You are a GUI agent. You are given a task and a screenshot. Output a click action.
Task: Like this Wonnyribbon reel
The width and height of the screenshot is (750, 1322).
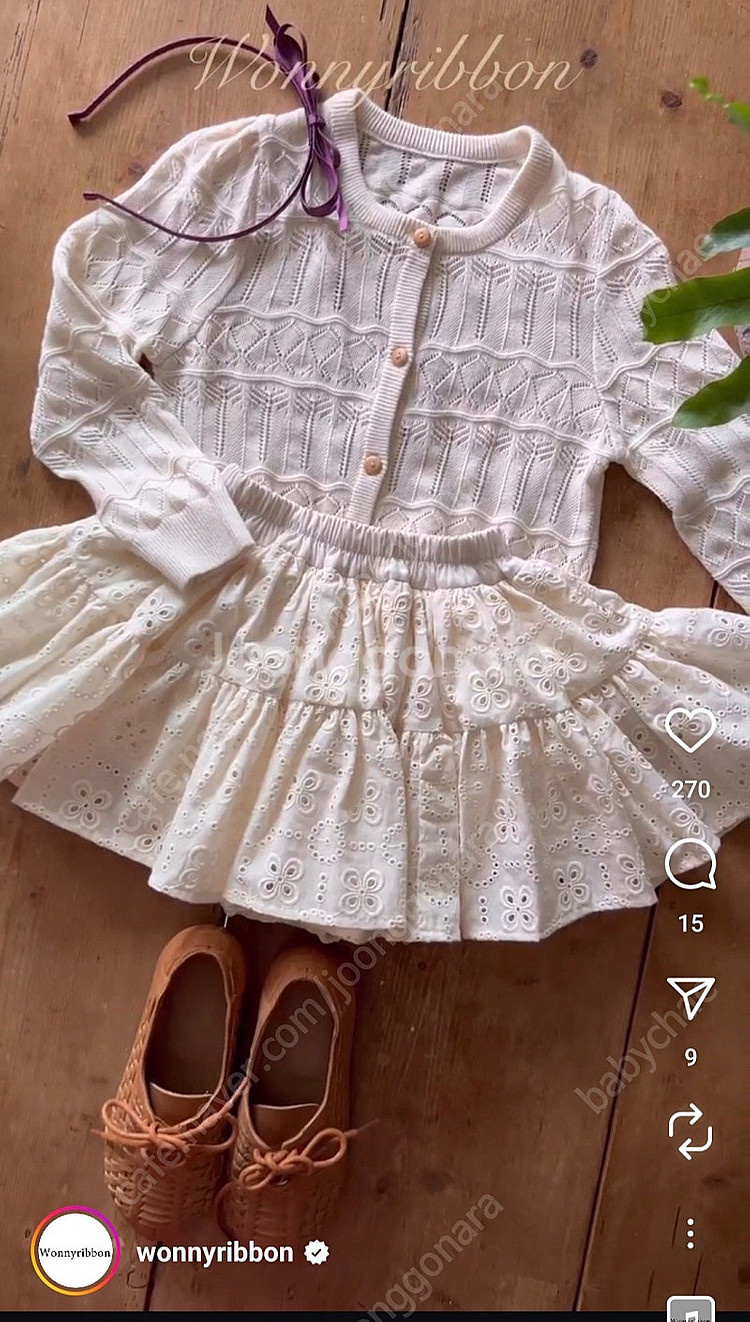pyautogui.click(x=690, y=729)
